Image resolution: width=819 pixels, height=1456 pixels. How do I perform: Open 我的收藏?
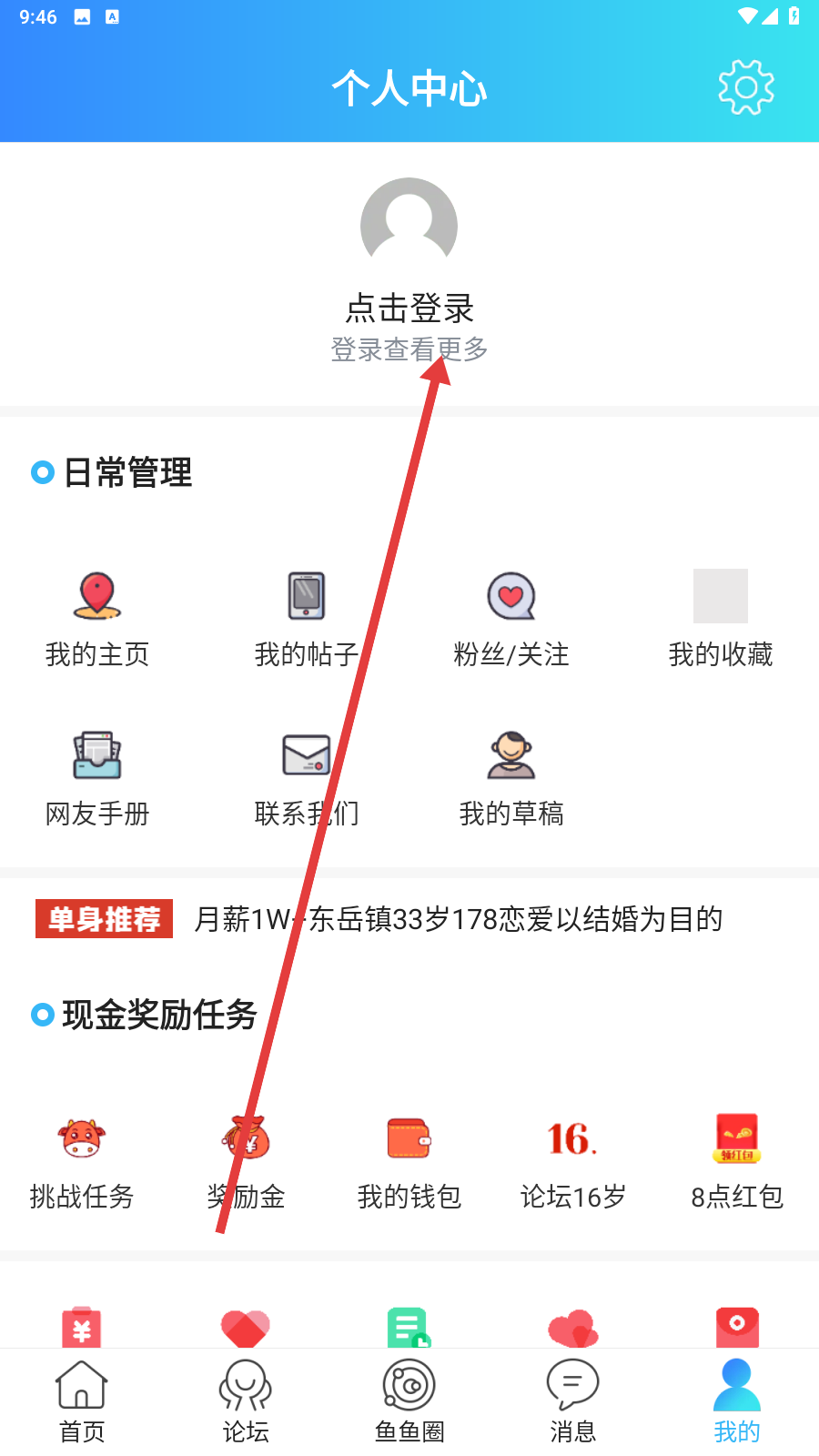pos(720,620)
